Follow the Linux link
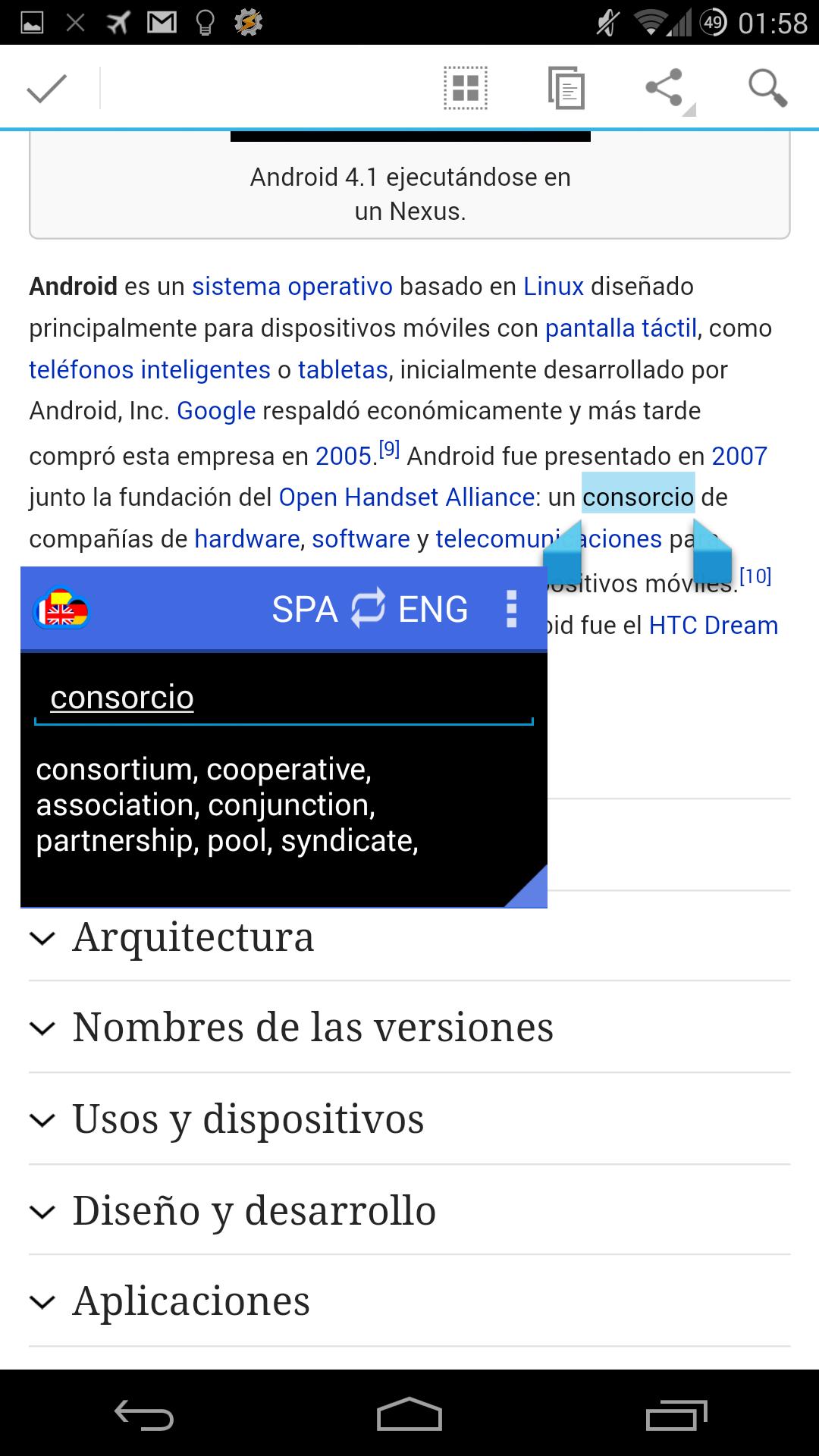 pos(553,287)
